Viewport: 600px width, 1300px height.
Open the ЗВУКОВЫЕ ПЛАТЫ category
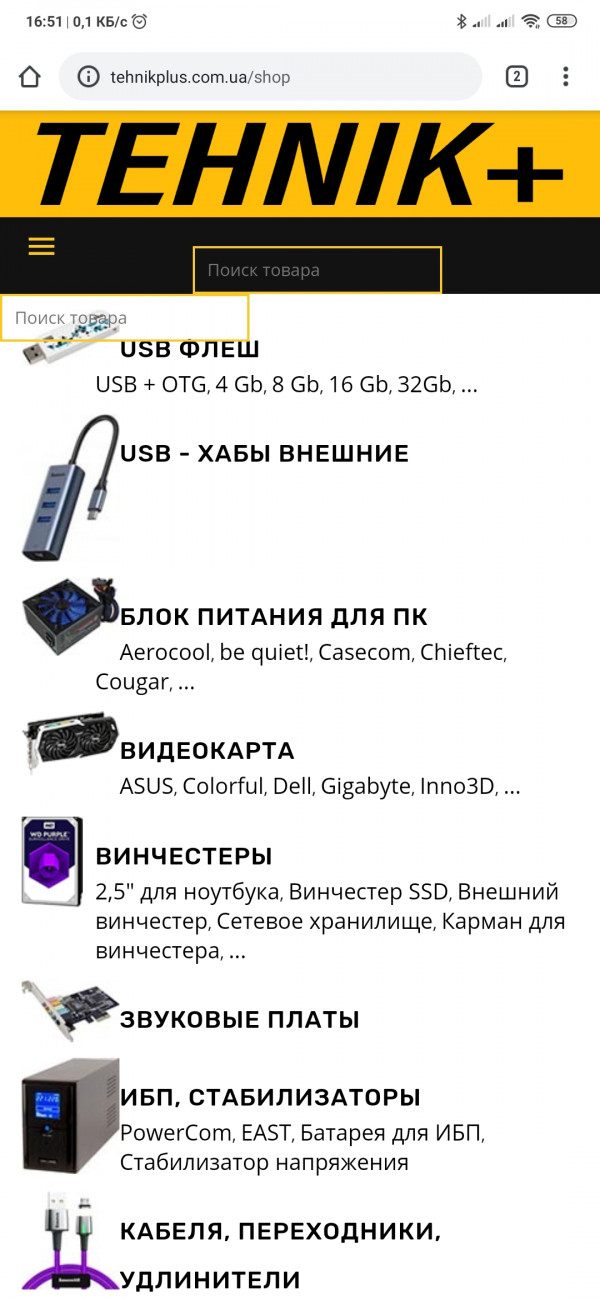pos(240,1020)
